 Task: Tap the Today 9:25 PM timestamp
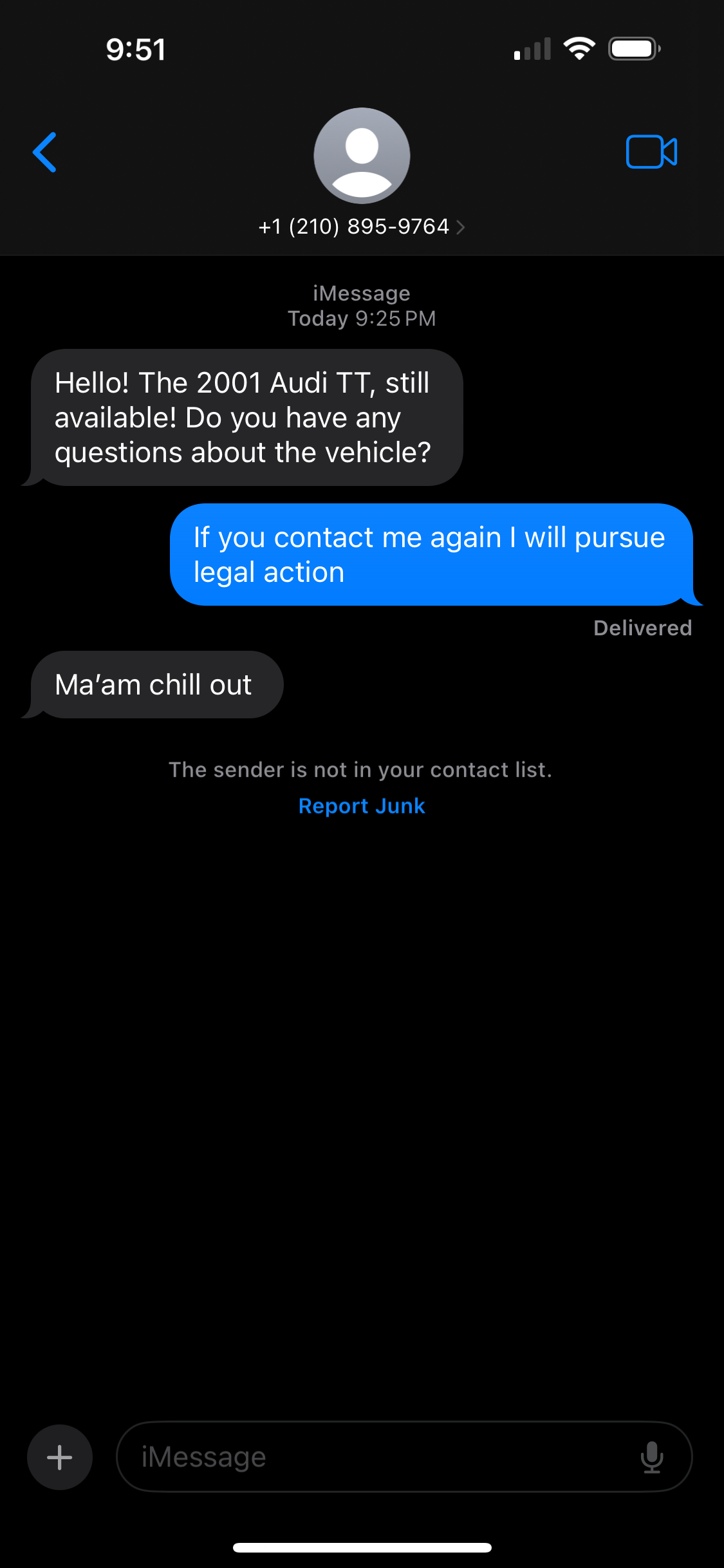point(362,317)
